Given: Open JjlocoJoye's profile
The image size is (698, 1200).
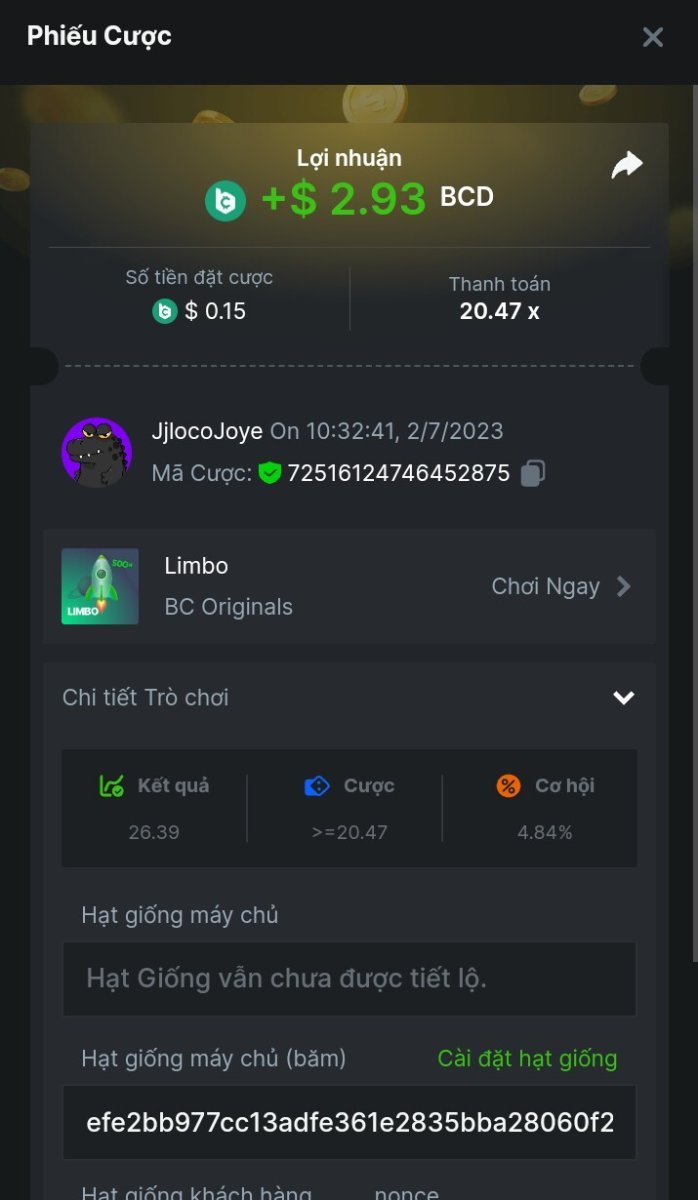Looking at the screenshot, I should tap(97, 452).
